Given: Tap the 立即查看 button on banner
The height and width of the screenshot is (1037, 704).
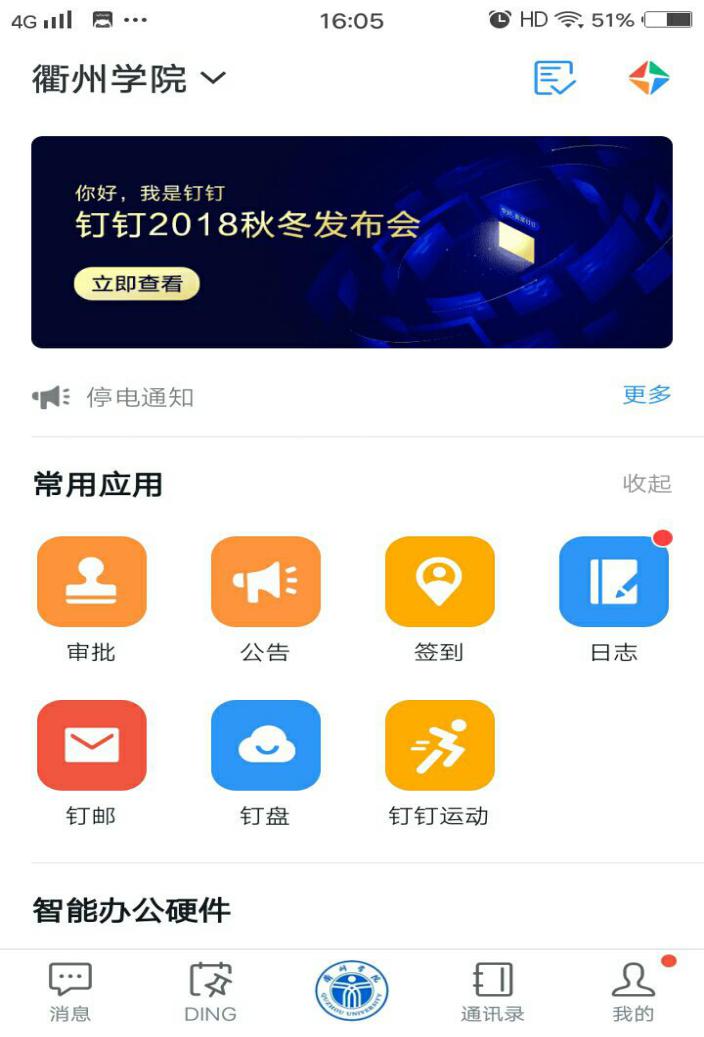Looking at the screenshot, I should [x=137, y=284].
